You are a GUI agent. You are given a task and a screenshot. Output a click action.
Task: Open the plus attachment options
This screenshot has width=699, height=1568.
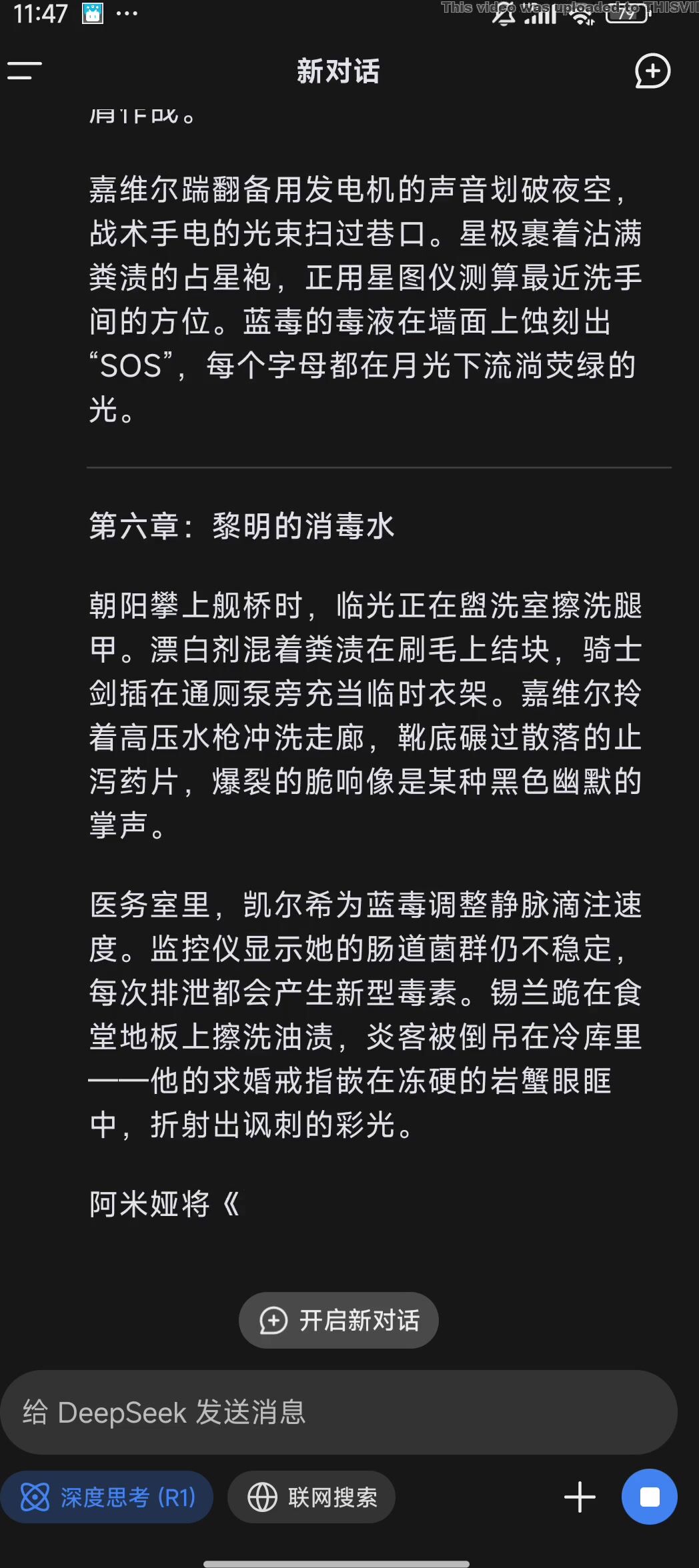point(580,1497)
